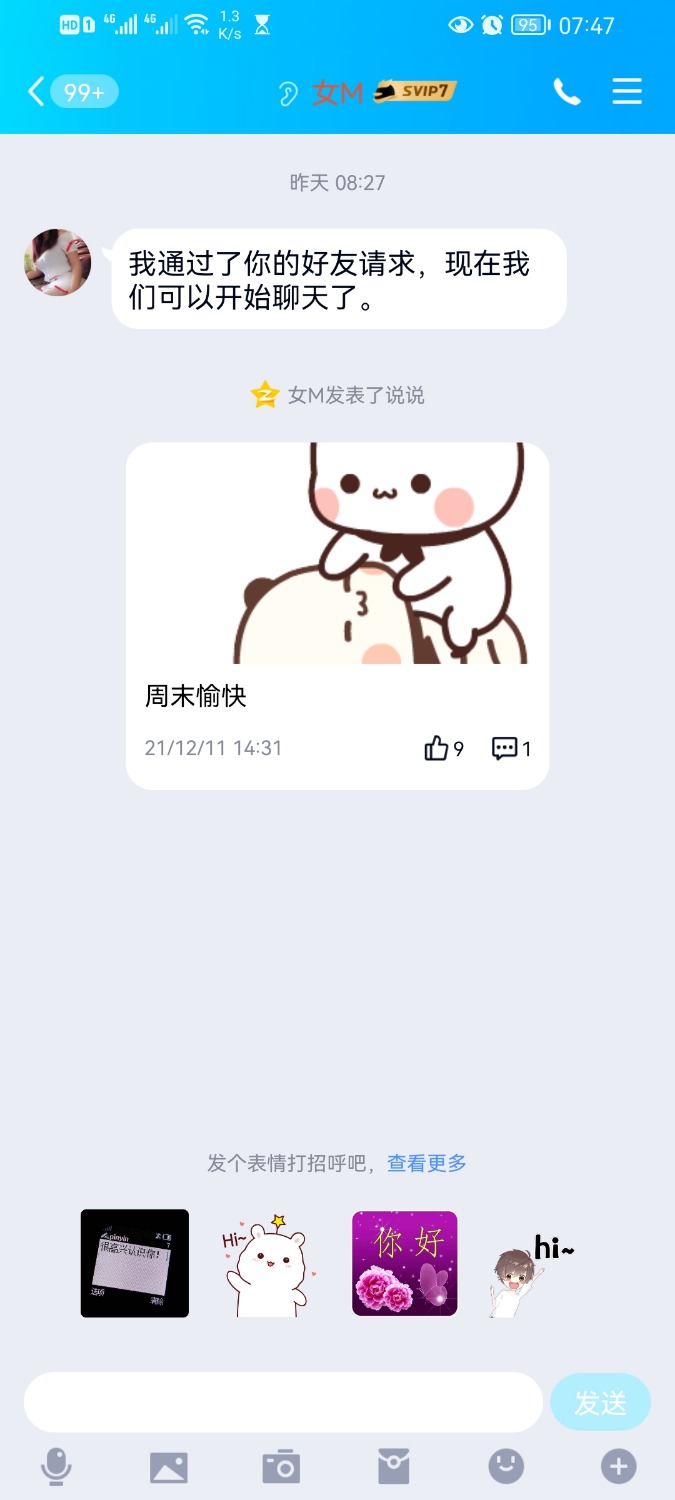675x1500 pixels.
Task: Tap the 发送 send button
Action: [x=600, y=1402]
